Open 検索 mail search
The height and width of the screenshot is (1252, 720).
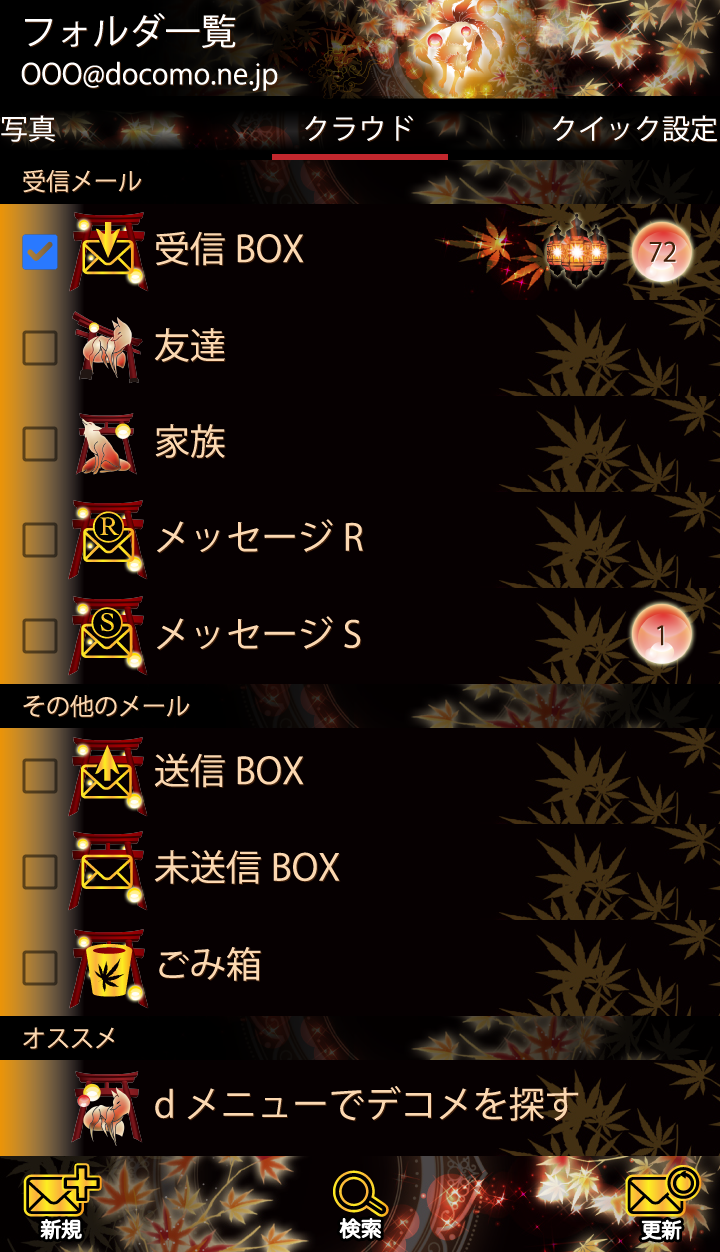pyautogui.click(x=360, y=1205)
